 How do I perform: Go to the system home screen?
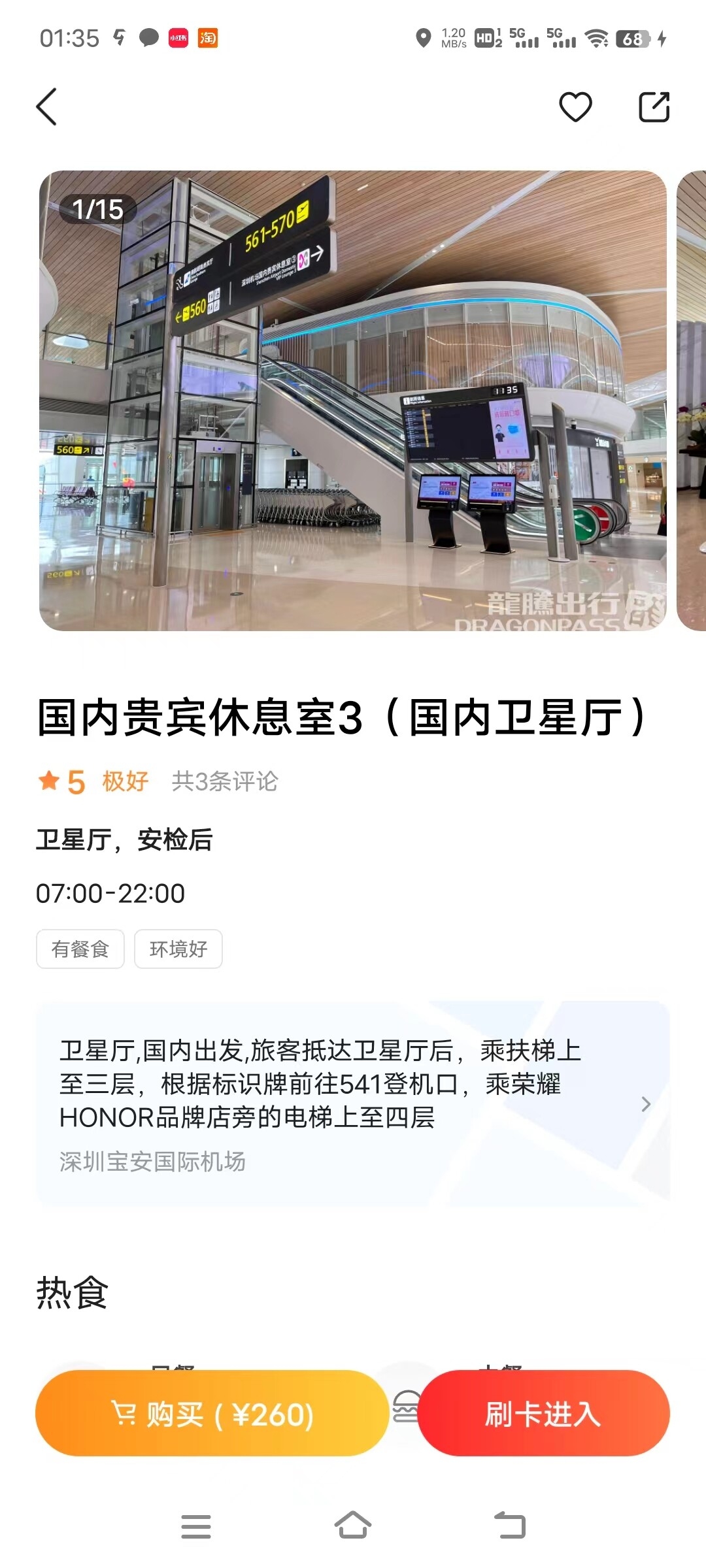coord(353,1526)
